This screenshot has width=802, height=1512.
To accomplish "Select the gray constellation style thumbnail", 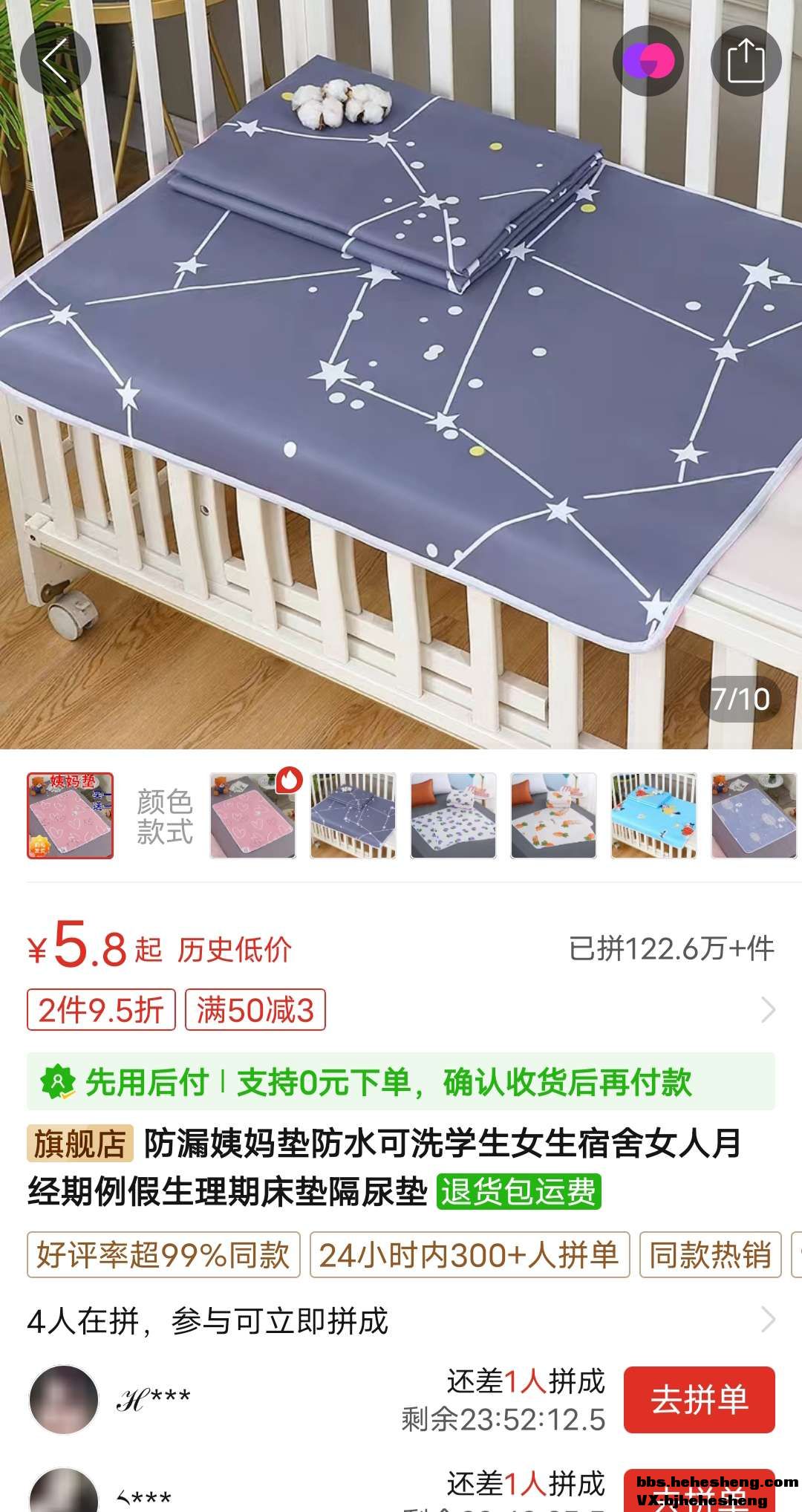I will tap(353, 815).
